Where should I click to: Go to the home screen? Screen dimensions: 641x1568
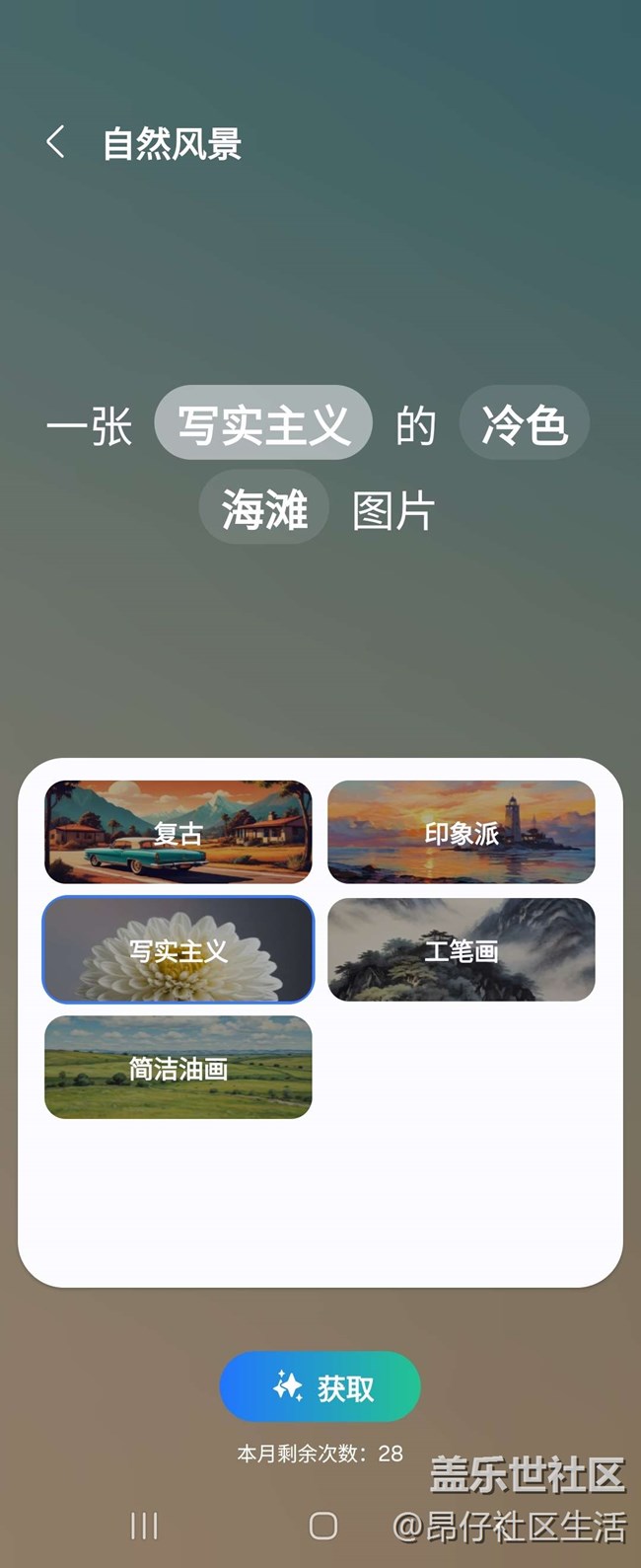point(323,1526)
